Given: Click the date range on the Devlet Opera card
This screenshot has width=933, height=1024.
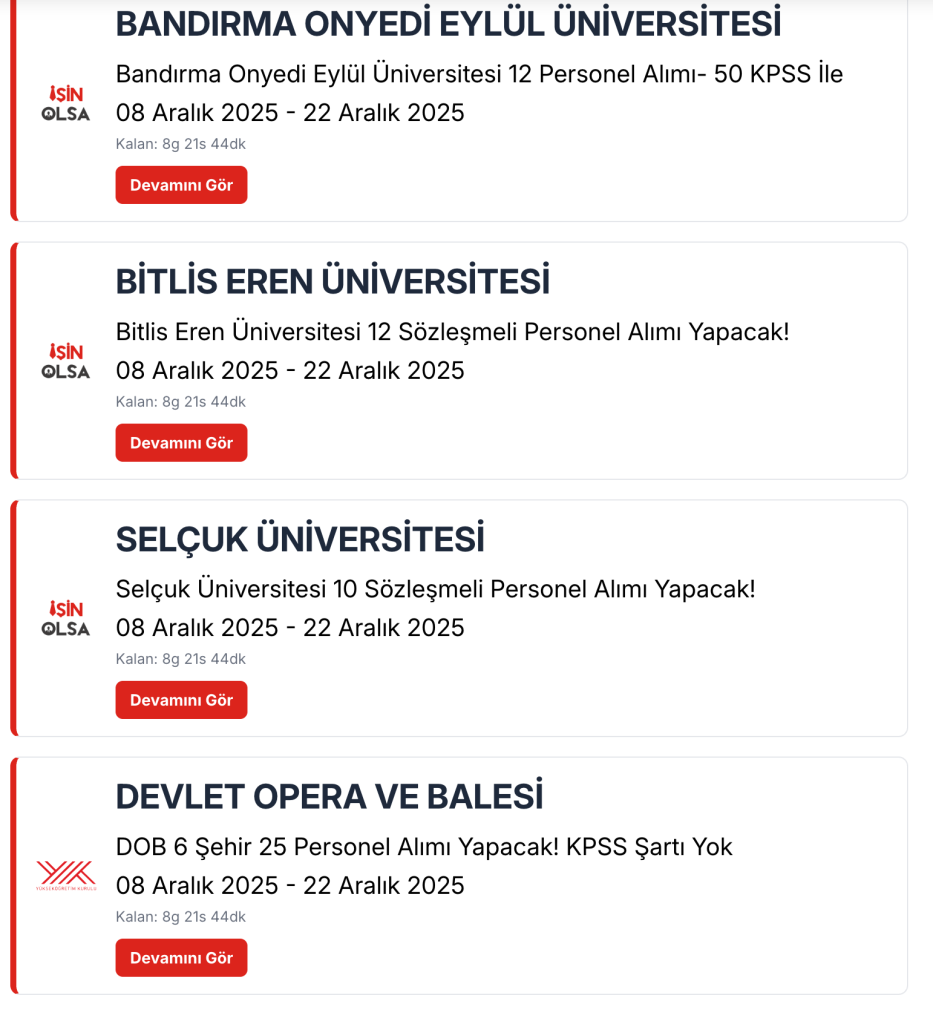Looking at the screenshot, I should (x=290, y=886).
